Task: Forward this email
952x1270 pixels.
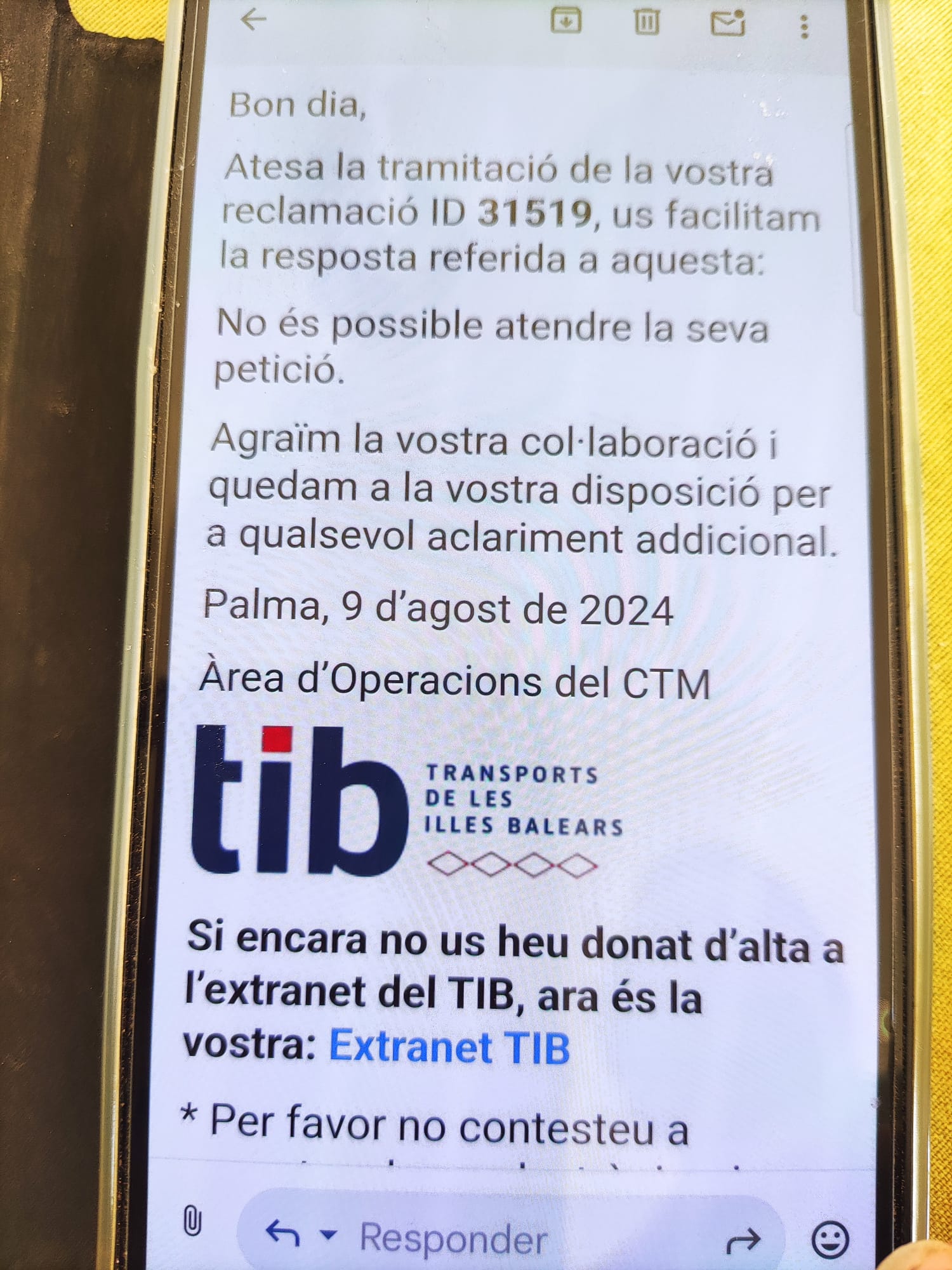Action: tap(742, 1240)
